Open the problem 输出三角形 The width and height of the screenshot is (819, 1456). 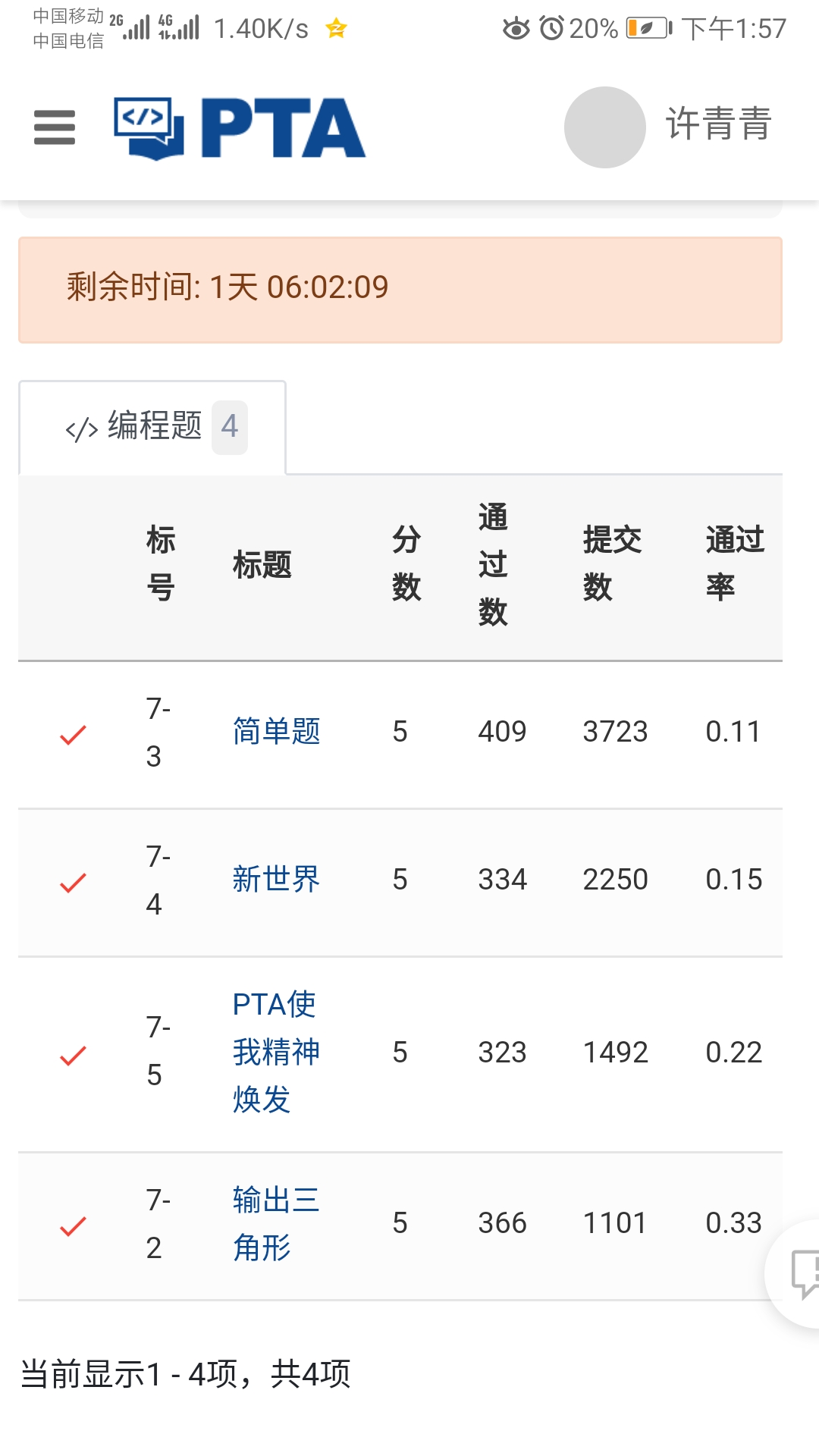point(276,1223)
